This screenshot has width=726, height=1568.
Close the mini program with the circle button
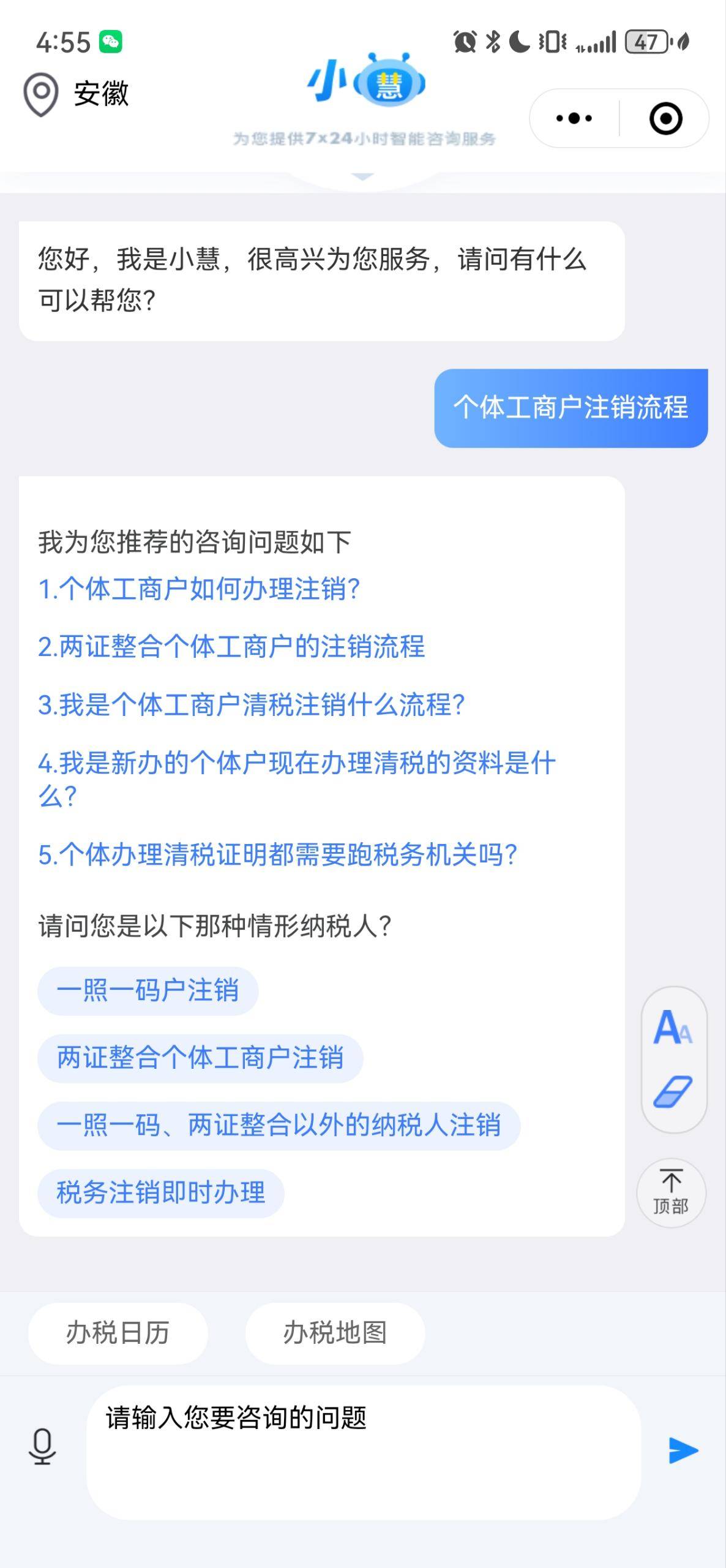point(665,118)
